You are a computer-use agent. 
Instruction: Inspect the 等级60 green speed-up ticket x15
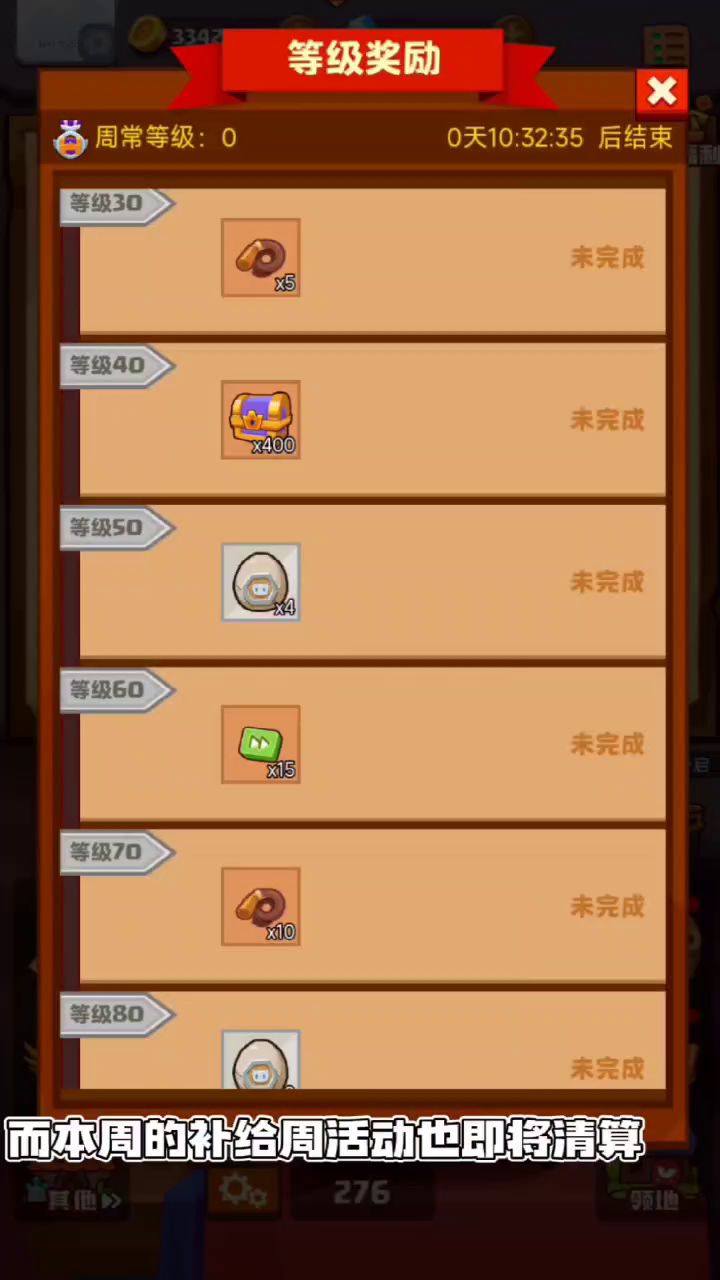(260, 744)
